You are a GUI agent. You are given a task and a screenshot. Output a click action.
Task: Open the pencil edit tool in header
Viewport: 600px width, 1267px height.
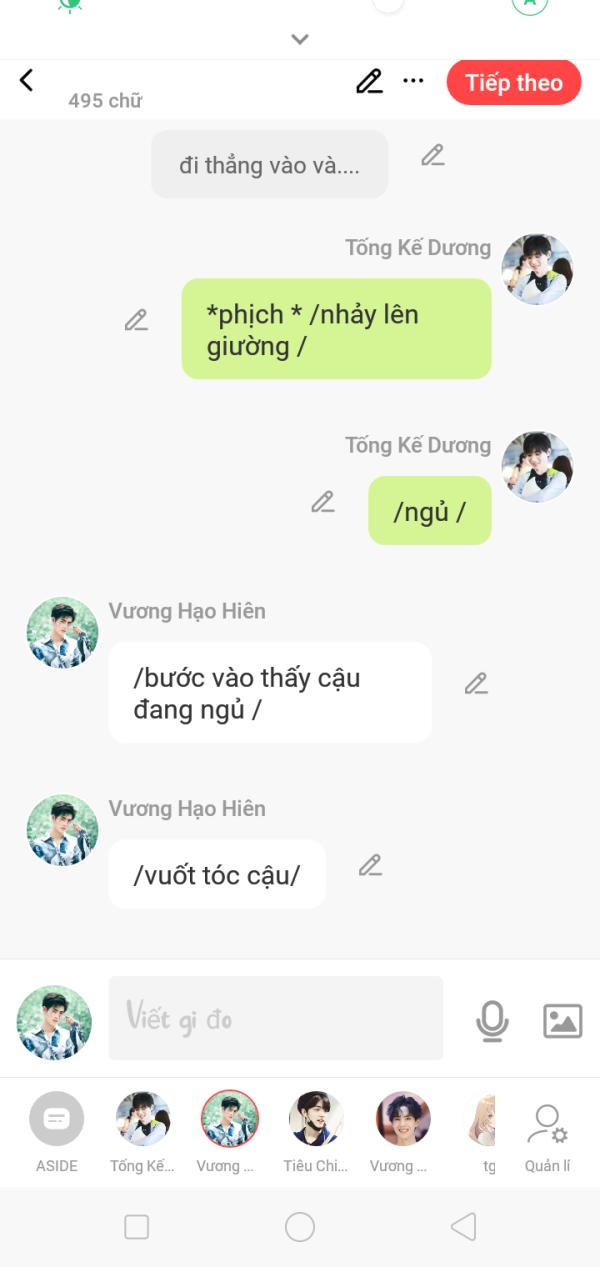[369, 82]
